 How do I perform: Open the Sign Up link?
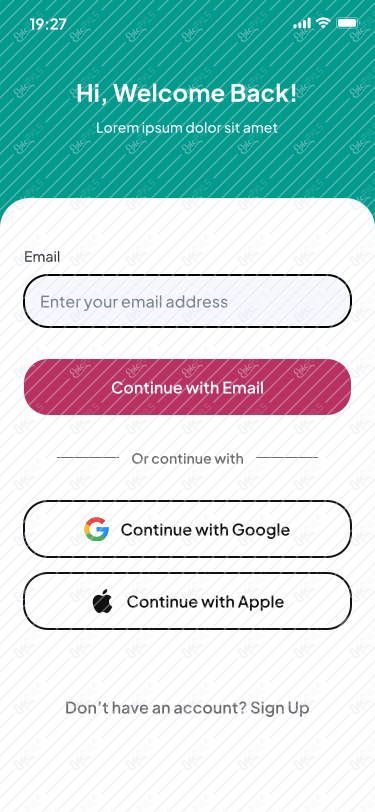[280, 708]
